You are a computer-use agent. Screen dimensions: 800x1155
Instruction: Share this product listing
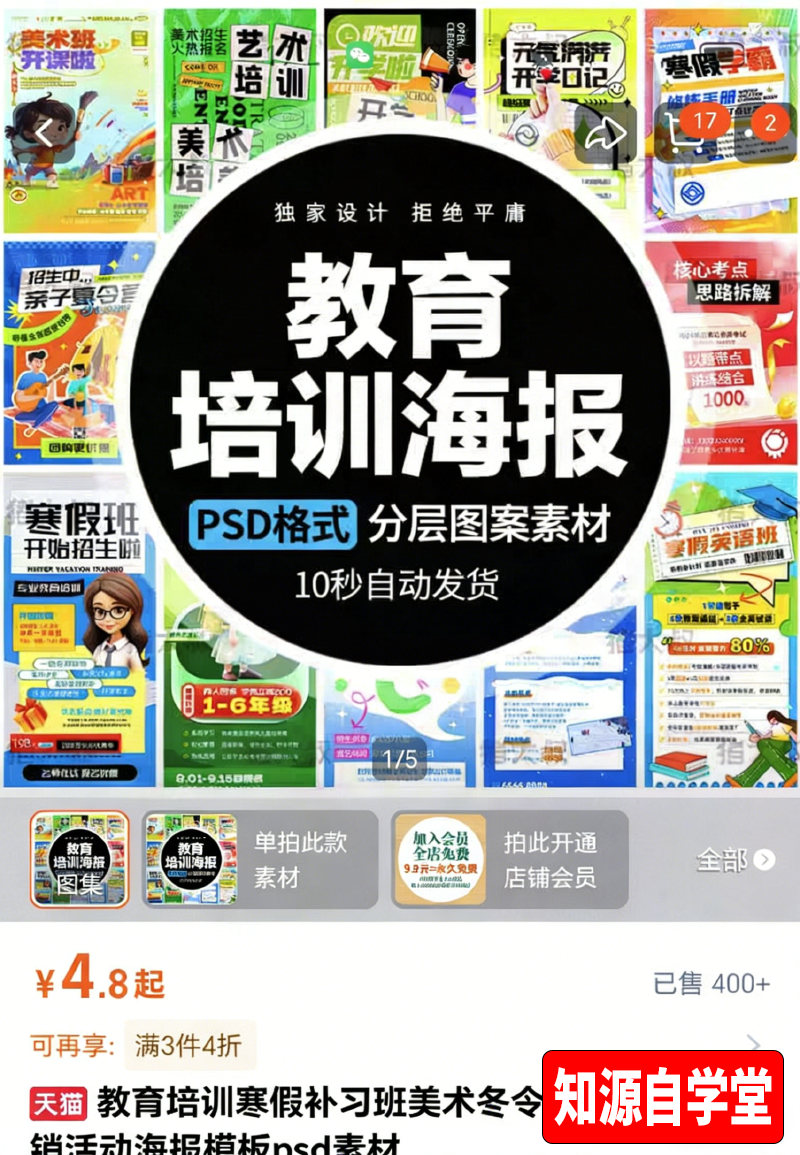[605, 134]
